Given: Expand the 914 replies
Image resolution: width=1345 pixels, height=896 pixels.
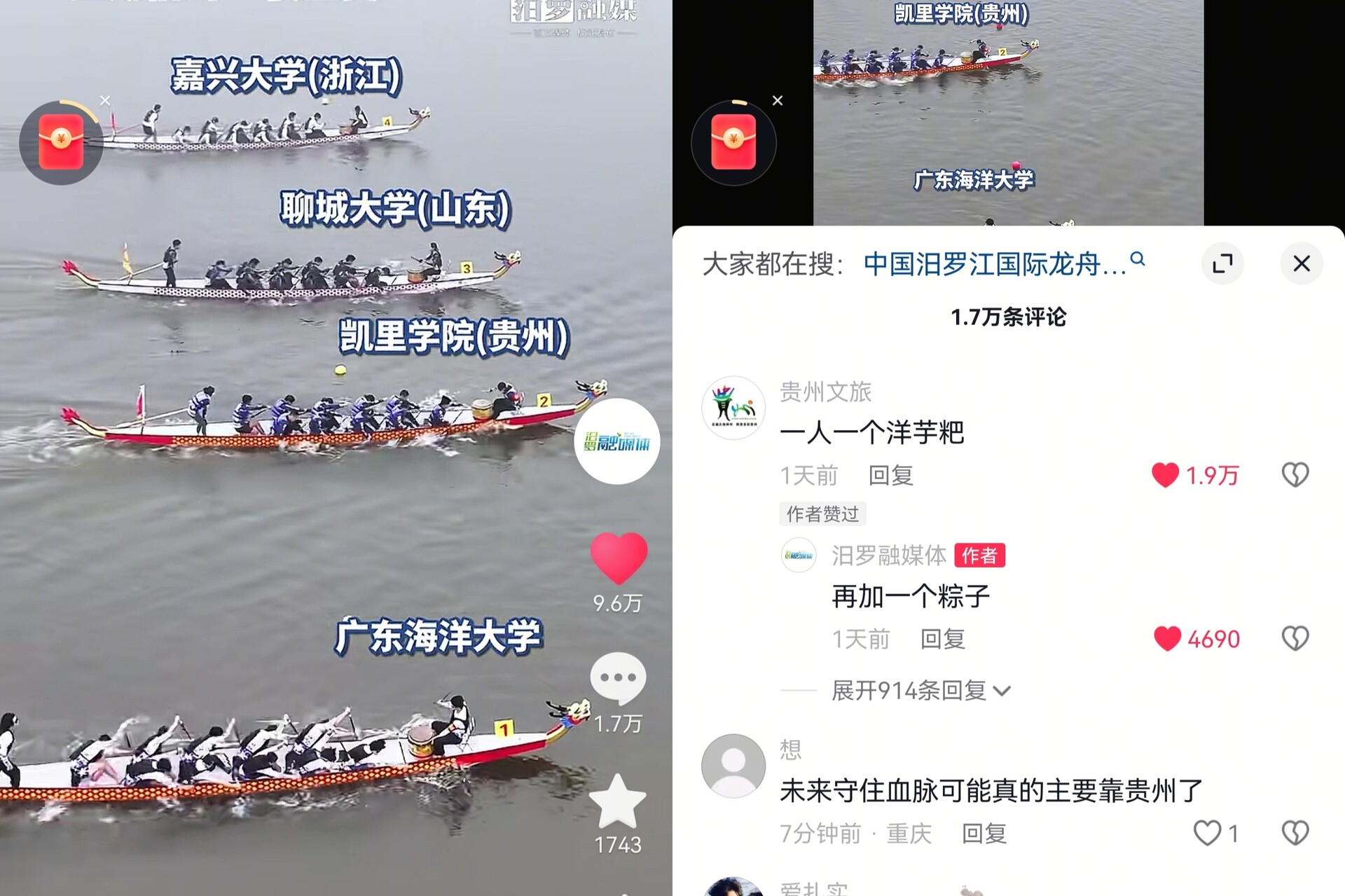Looking at the screenshot, I should pos(920,691).
